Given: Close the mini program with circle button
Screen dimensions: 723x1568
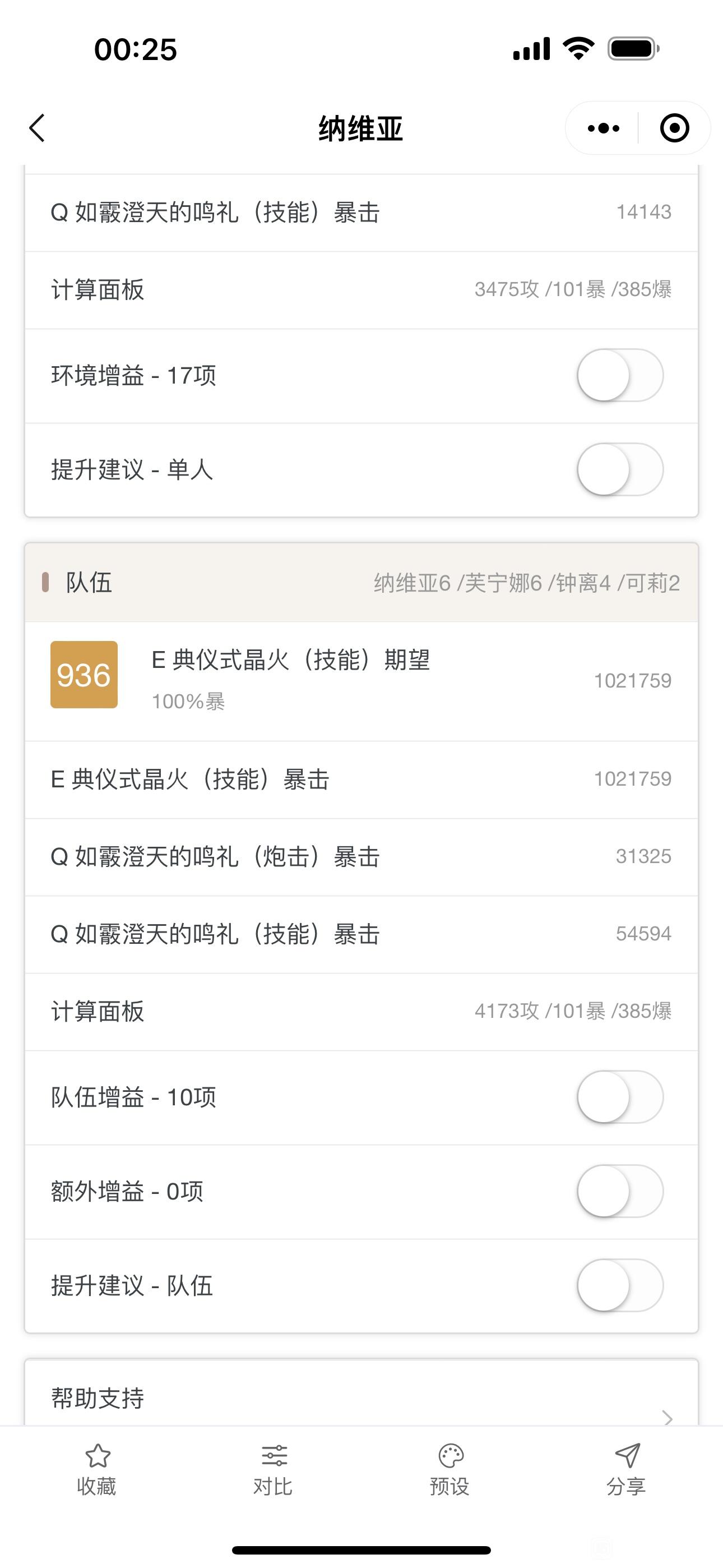Looking at the screenshot, I should pyautogui.click(x=674, y=128).
